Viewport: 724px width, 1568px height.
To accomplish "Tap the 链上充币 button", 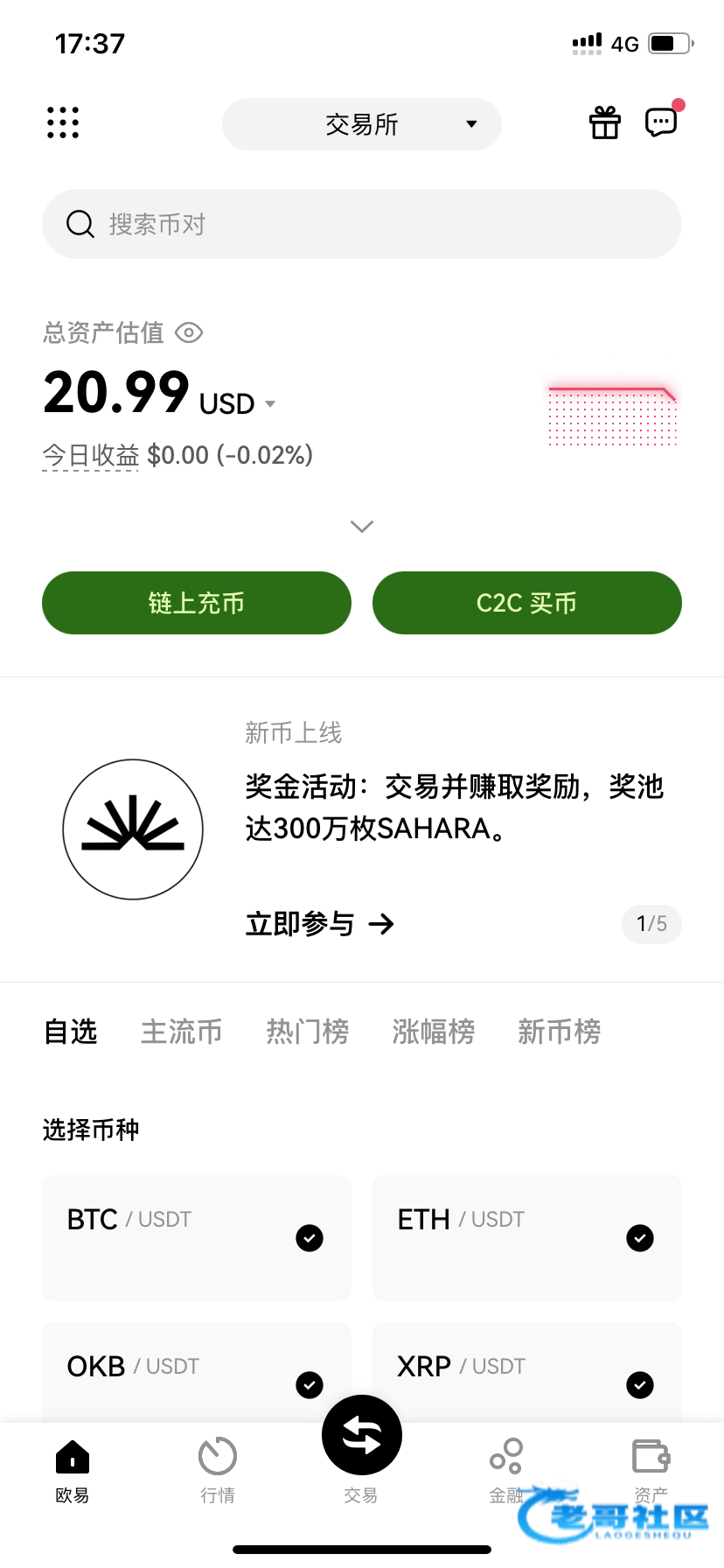I will click(197, 603).
